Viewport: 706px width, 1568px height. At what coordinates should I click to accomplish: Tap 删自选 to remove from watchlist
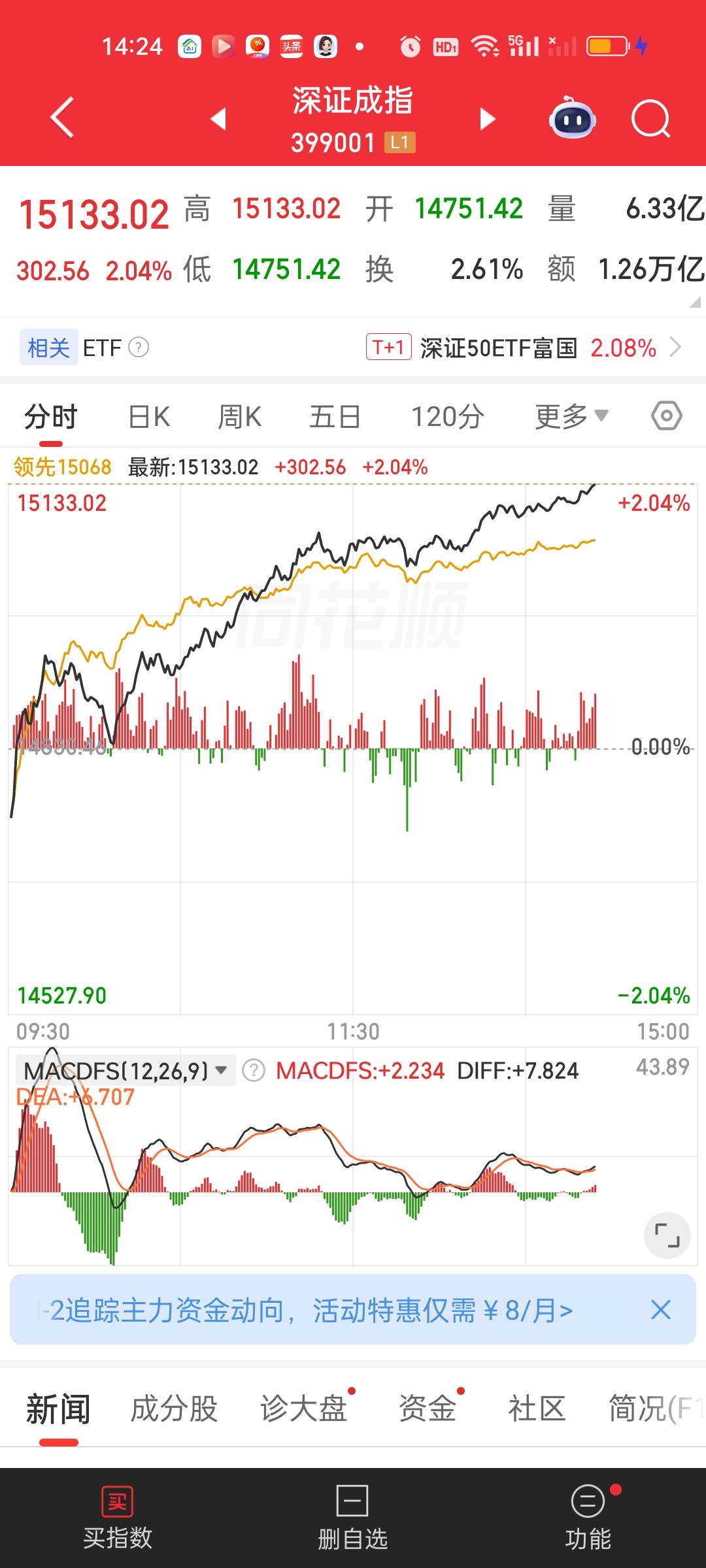pos(353,1519)
